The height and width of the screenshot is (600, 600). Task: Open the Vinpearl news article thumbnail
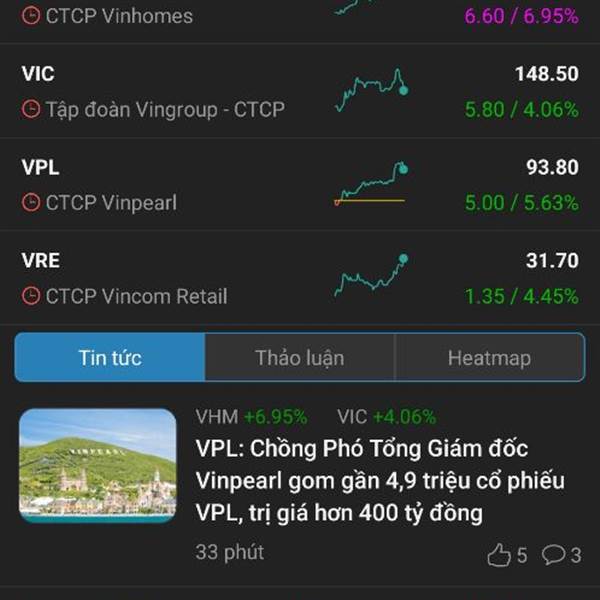(98, 465)
